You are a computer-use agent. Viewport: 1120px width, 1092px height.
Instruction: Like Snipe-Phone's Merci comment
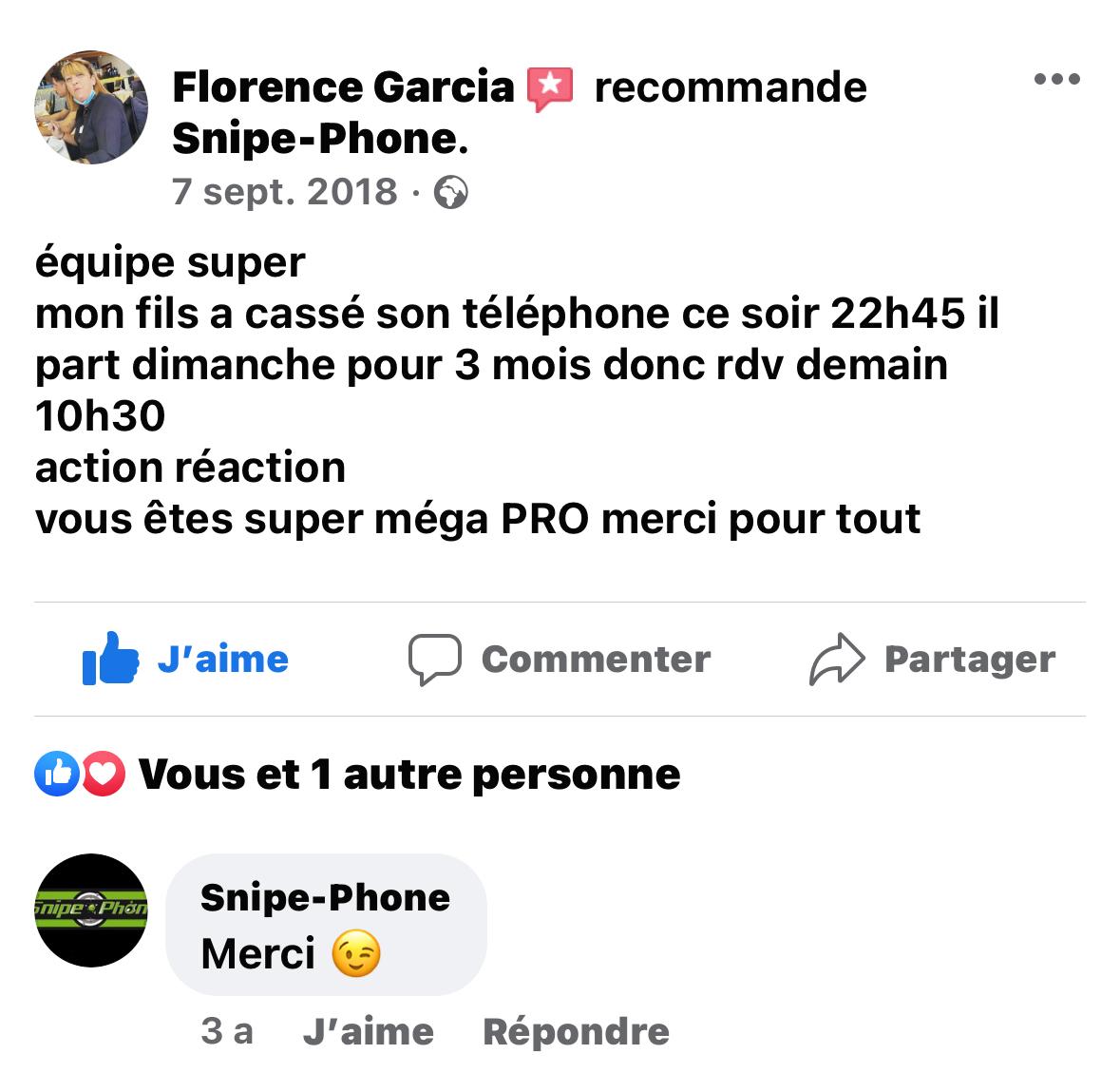[368, 1031]
